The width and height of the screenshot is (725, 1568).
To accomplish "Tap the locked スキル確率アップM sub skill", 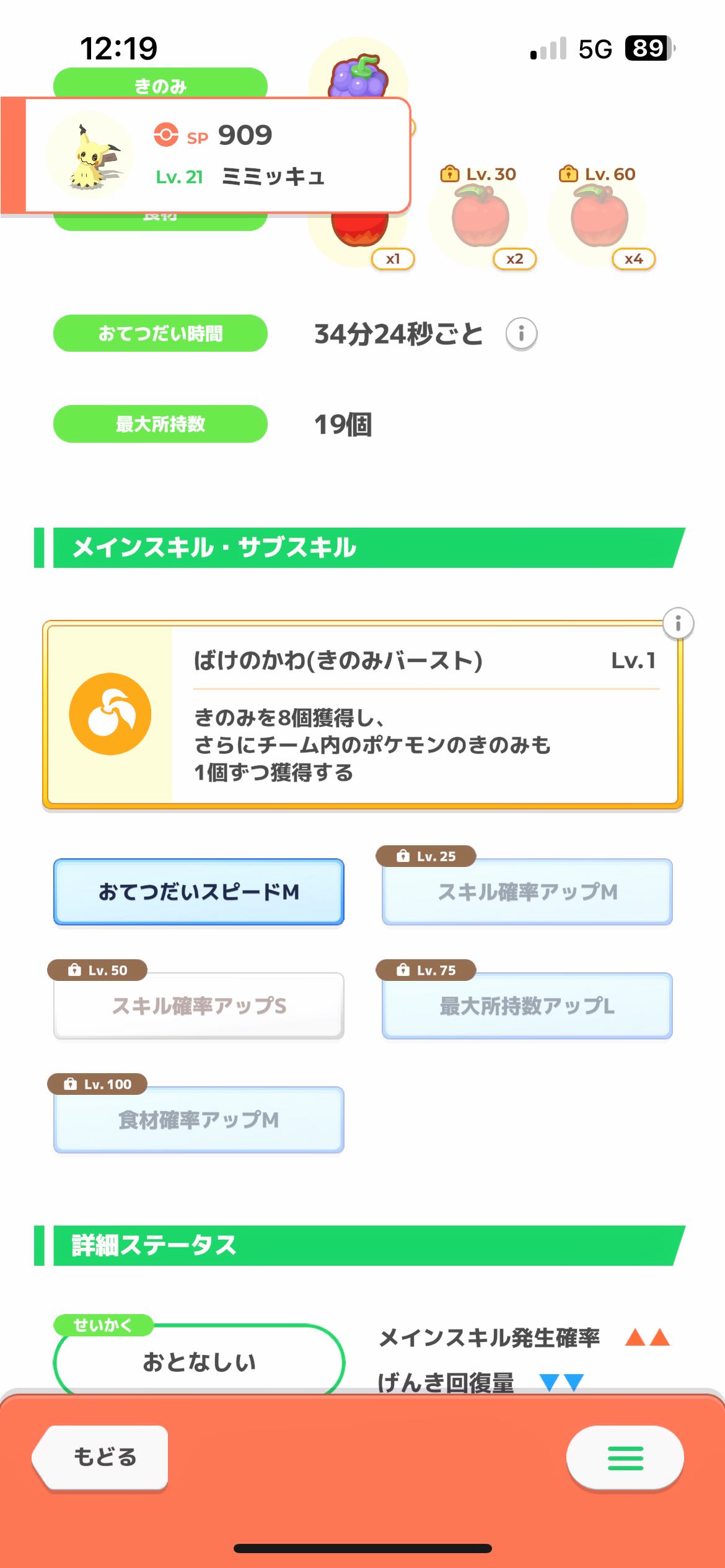I will coord(527,892).
